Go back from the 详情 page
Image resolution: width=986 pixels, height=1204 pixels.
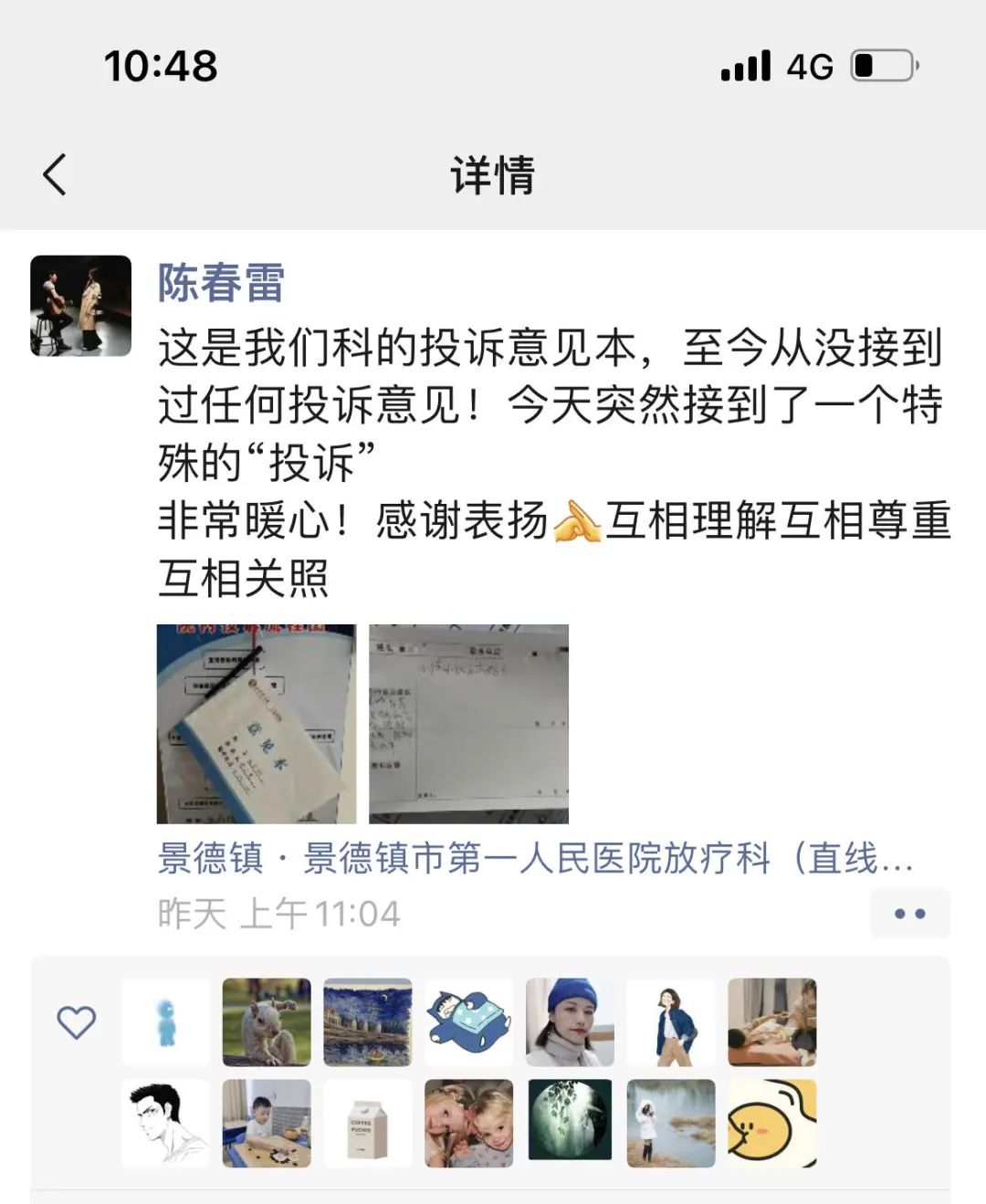click(x=55, y=174)
